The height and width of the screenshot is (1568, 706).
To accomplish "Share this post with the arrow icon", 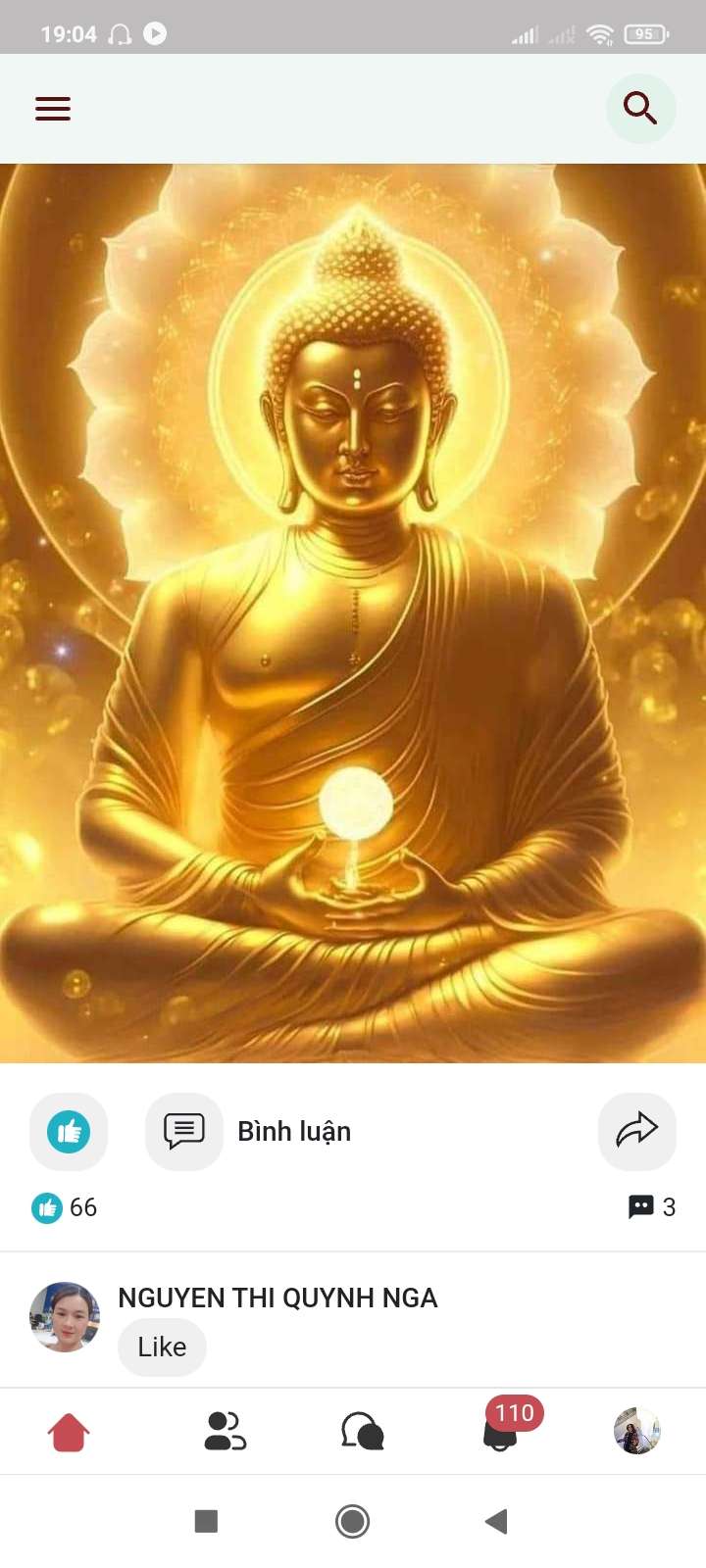I will pos(636,1131).
